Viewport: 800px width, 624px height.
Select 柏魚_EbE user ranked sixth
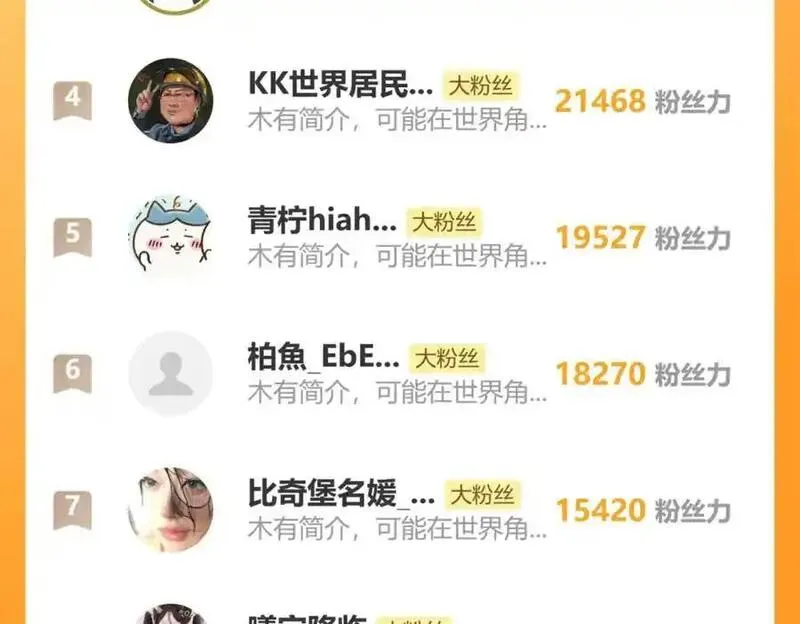pos(323,357)
